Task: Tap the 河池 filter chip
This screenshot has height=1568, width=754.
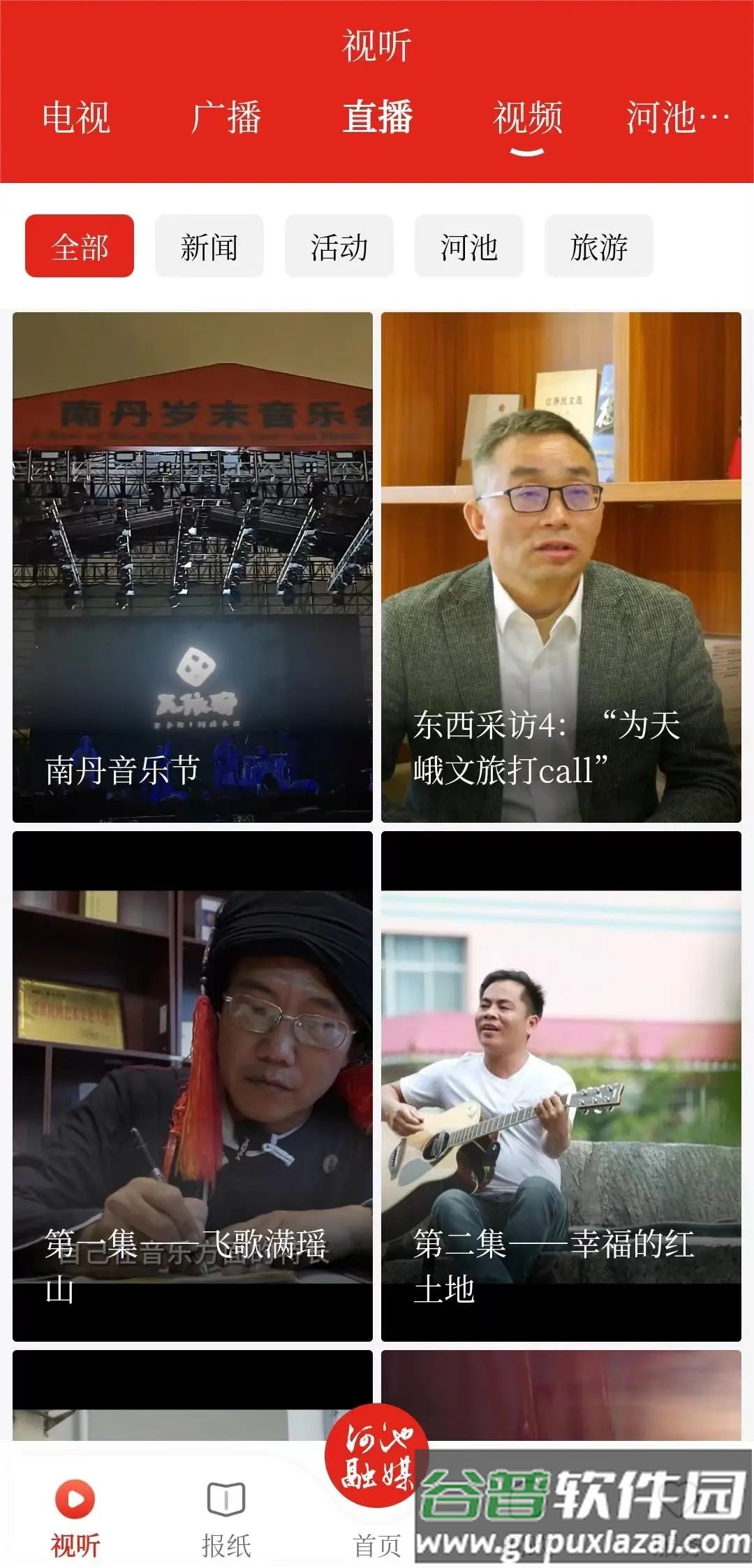Action: [469, 247]
